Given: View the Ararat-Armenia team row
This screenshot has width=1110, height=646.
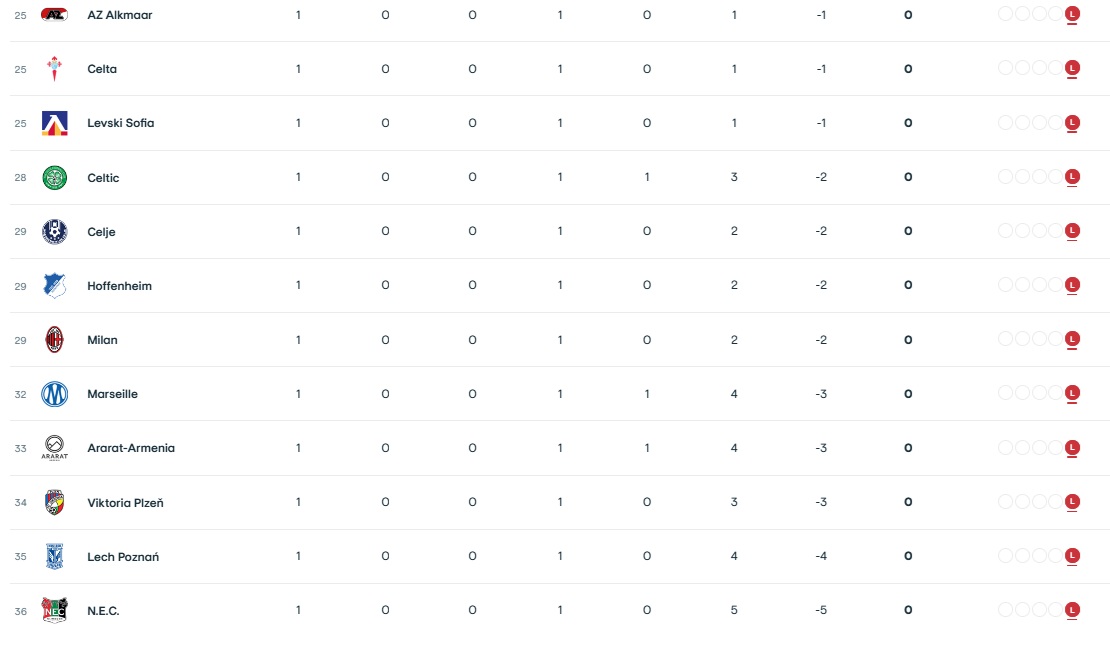Looking at the screenshot, I should pyautogui.click(x=559, y=448).
